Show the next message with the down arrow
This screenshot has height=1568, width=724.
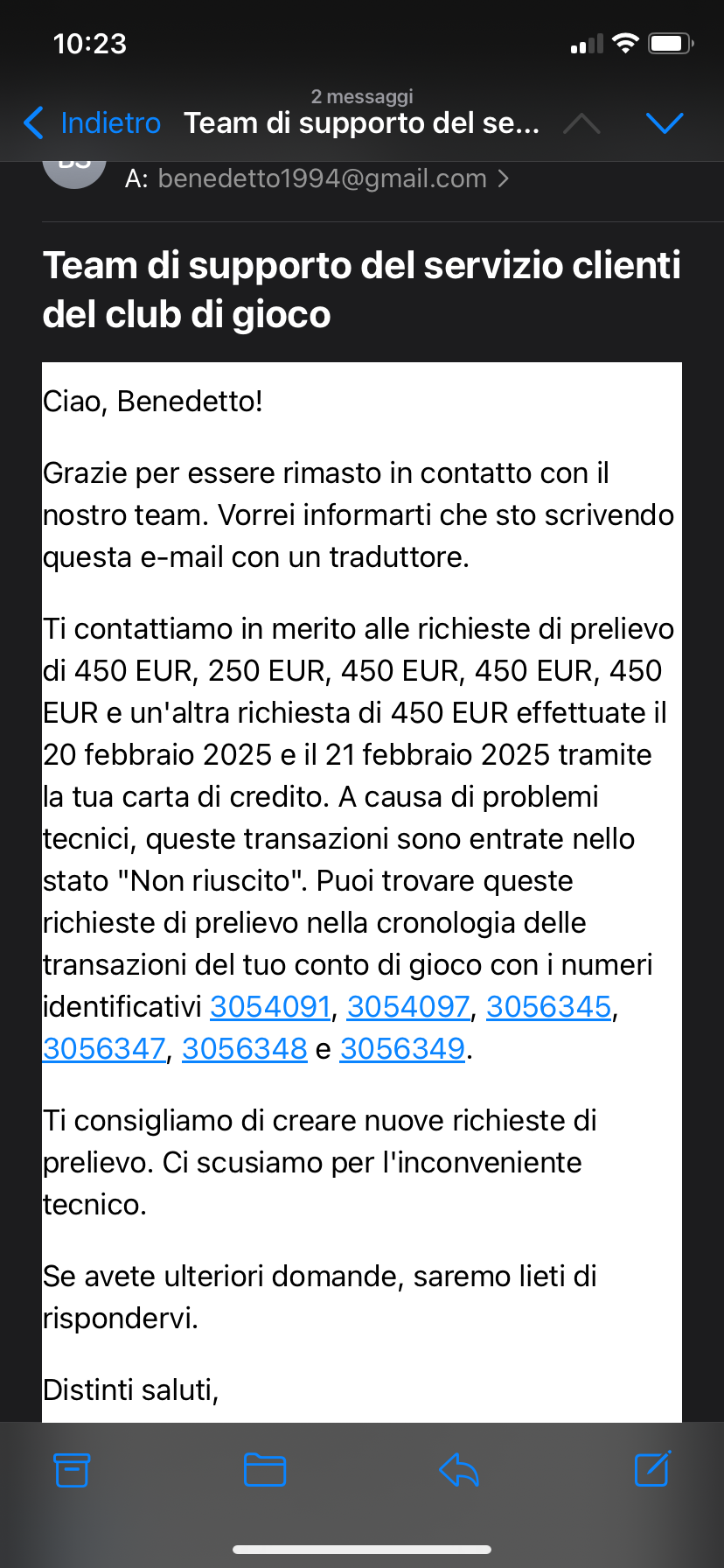click(x=664, y=123)
